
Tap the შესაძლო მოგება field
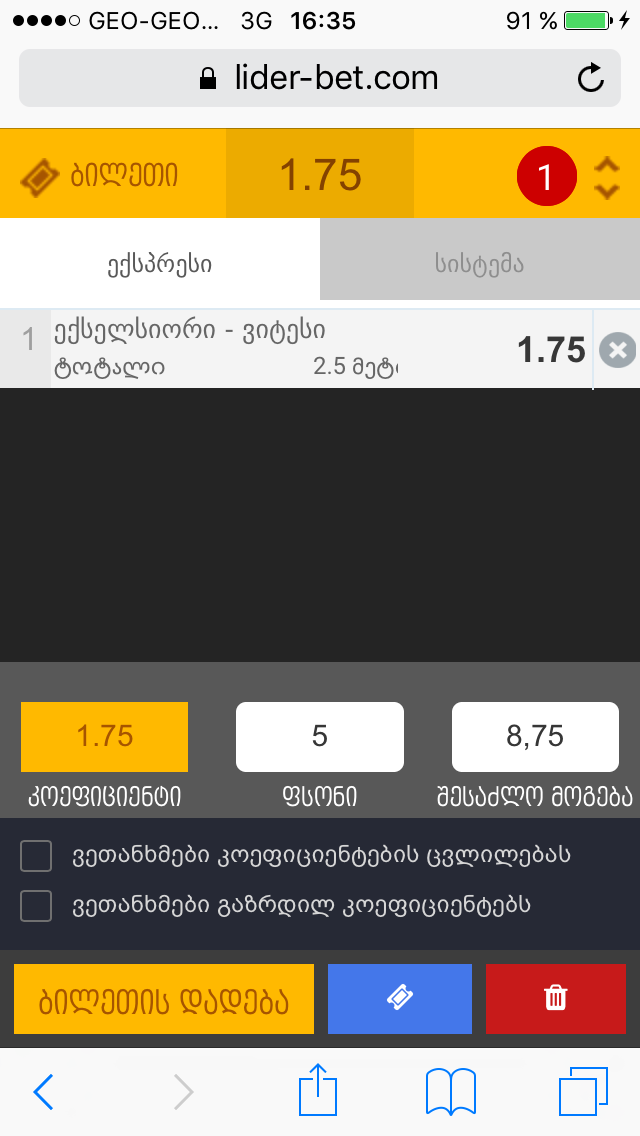[535, 737]
